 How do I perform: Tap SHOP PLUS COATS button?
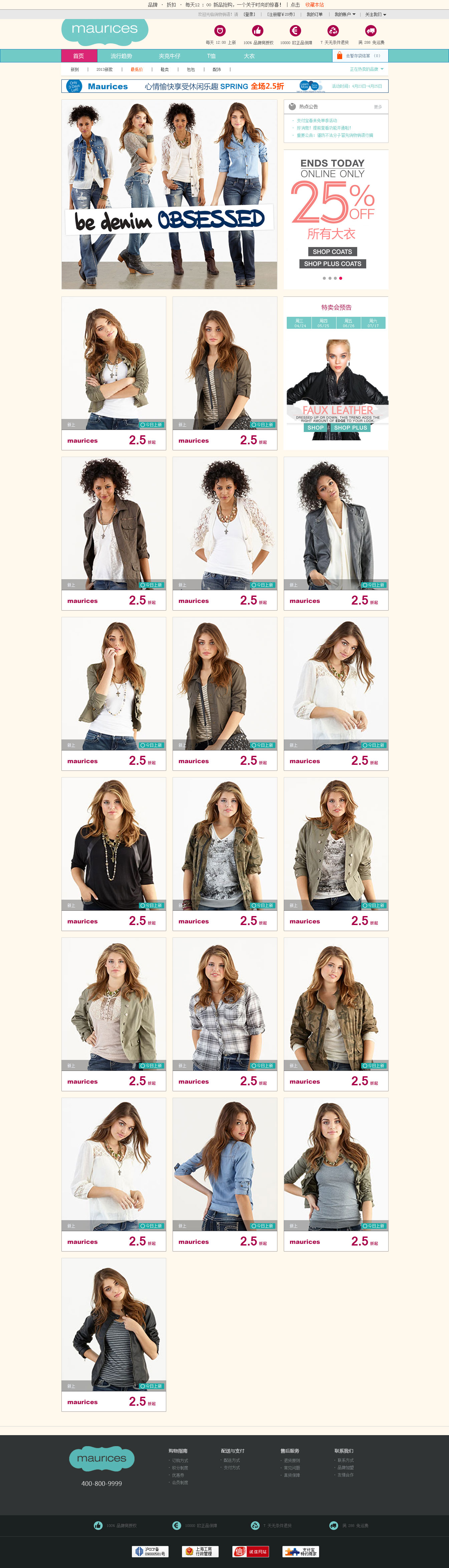(332, 264)
